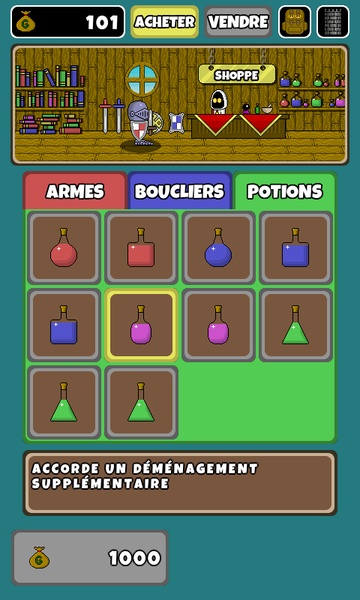
Task: Choose the square red potion bottle
Action: tap(141, 248)
